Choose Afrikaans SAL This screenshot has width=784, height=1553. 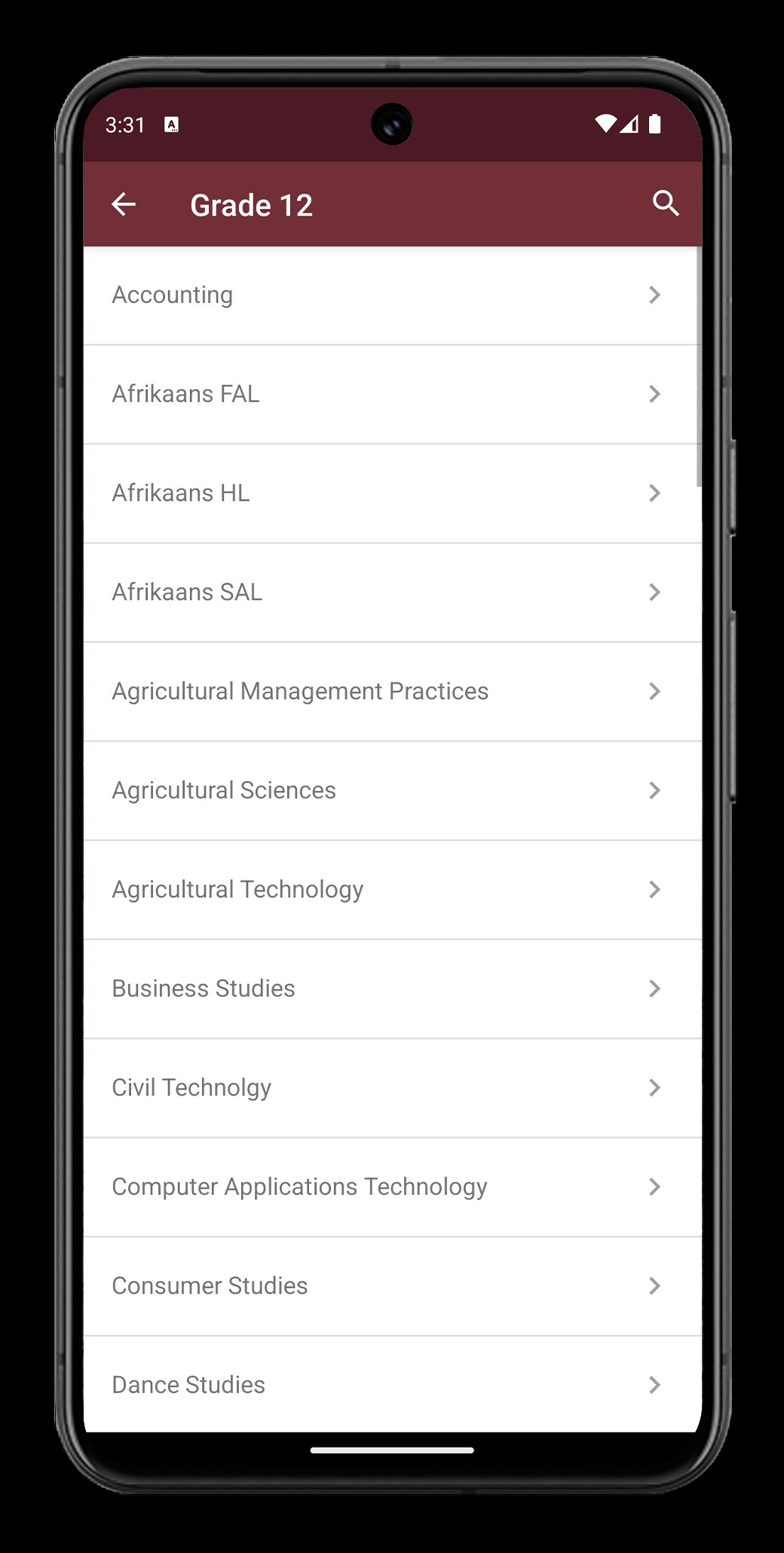[392, 593]
